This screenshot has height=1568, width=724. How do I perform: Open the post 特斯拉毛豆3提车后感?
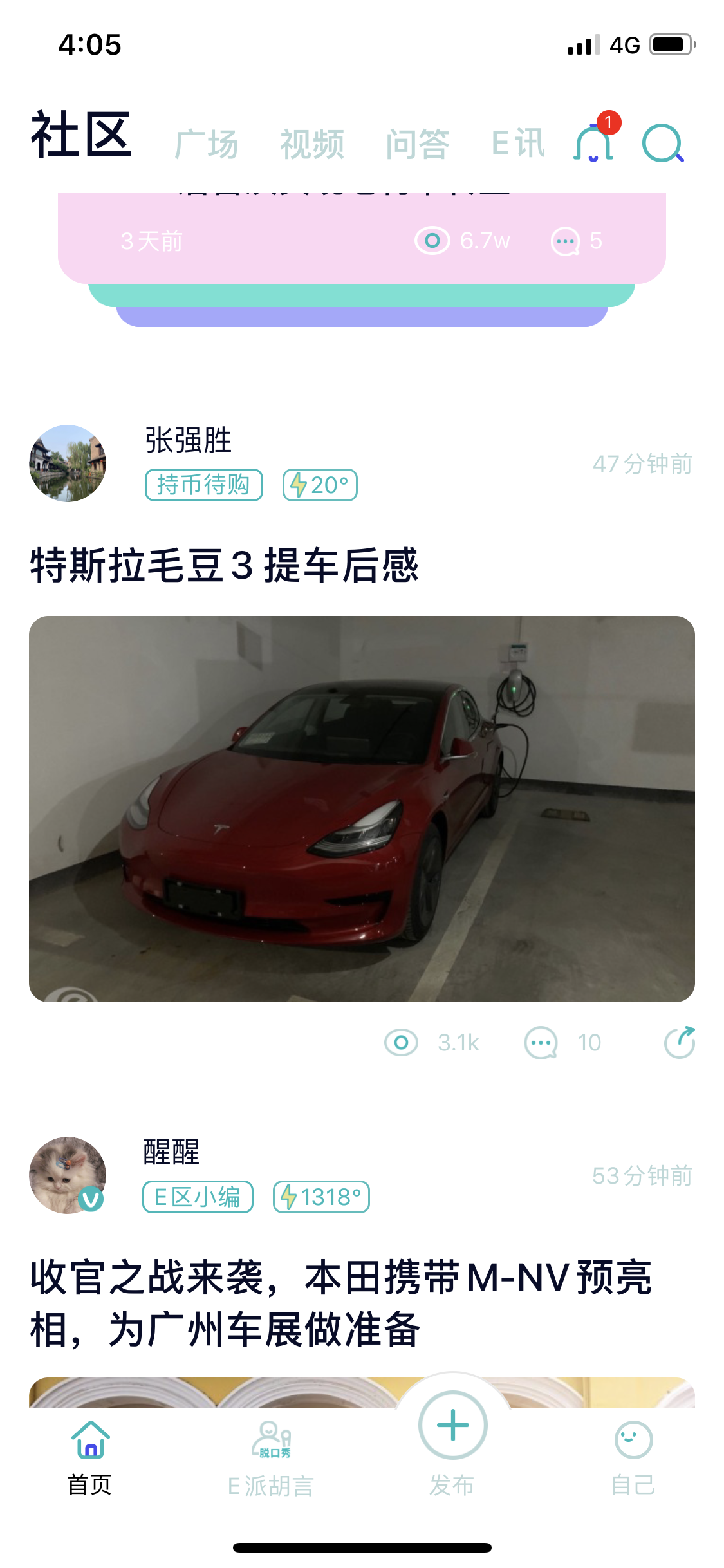tap(224, 566)
